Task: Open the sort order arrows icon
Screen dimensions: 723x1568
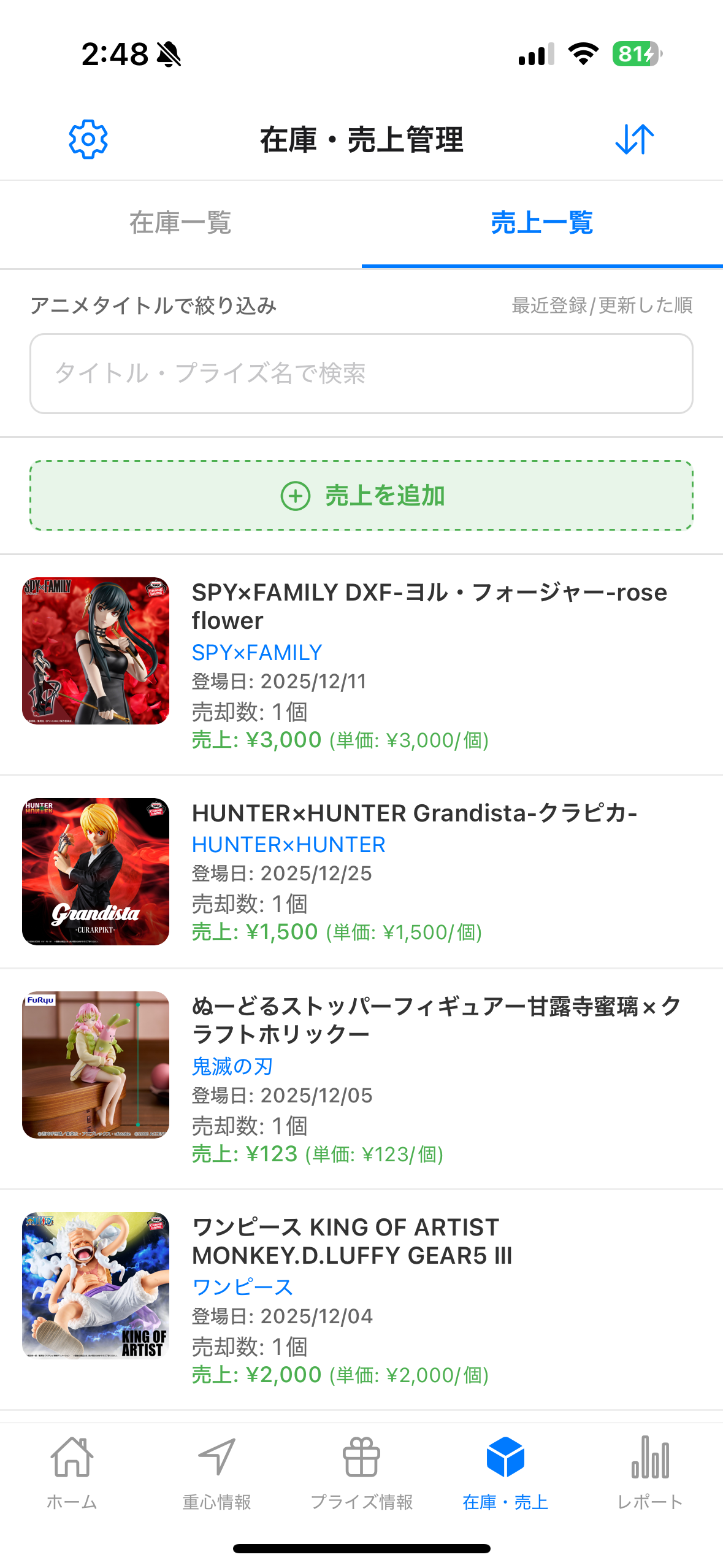Action: pos(634,139)
